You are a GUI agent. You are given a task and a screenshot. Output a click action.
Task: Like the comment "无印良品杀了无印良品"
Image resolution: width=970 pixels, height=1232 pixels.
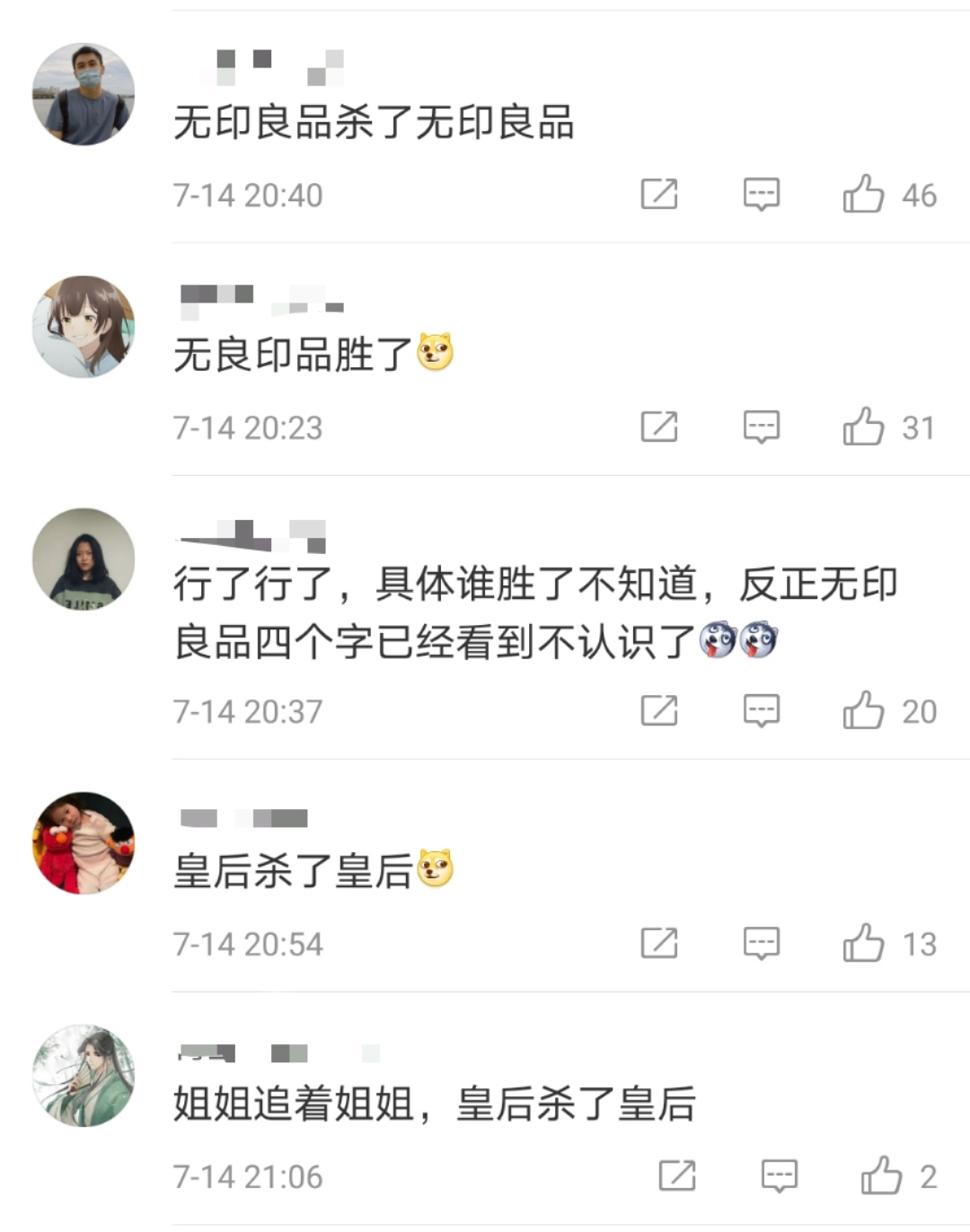(863, 194)
